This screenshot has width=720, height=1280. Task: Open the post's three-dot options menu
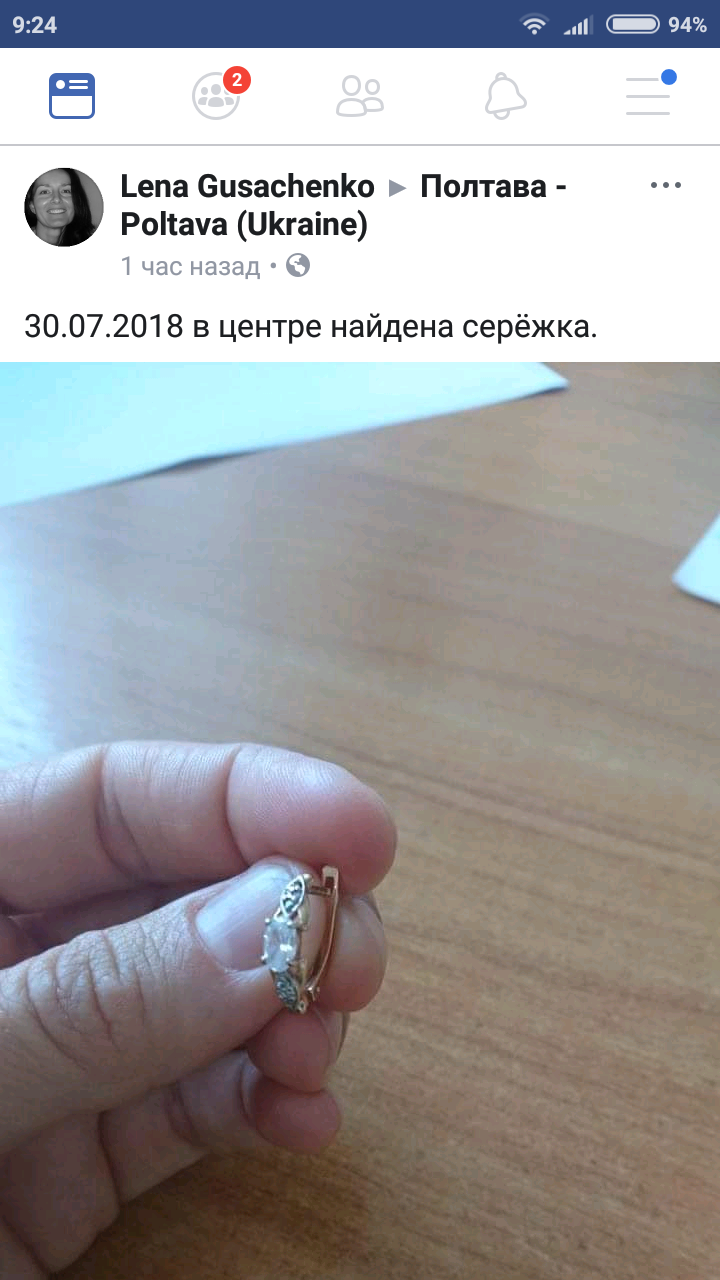pos(666,186)
